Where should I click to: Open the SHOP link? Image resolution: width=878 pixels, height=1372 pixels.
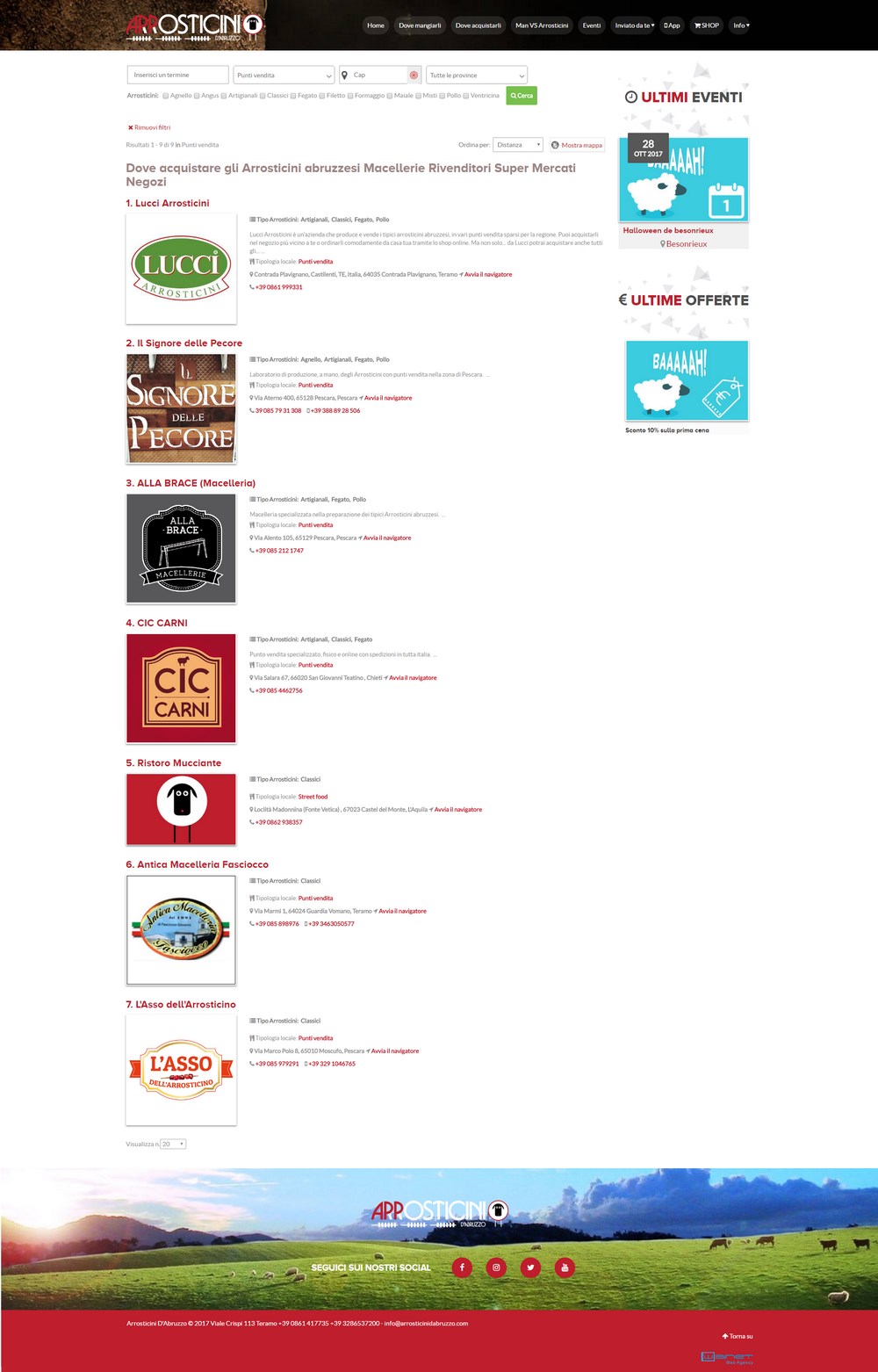(x=707, y=25)
